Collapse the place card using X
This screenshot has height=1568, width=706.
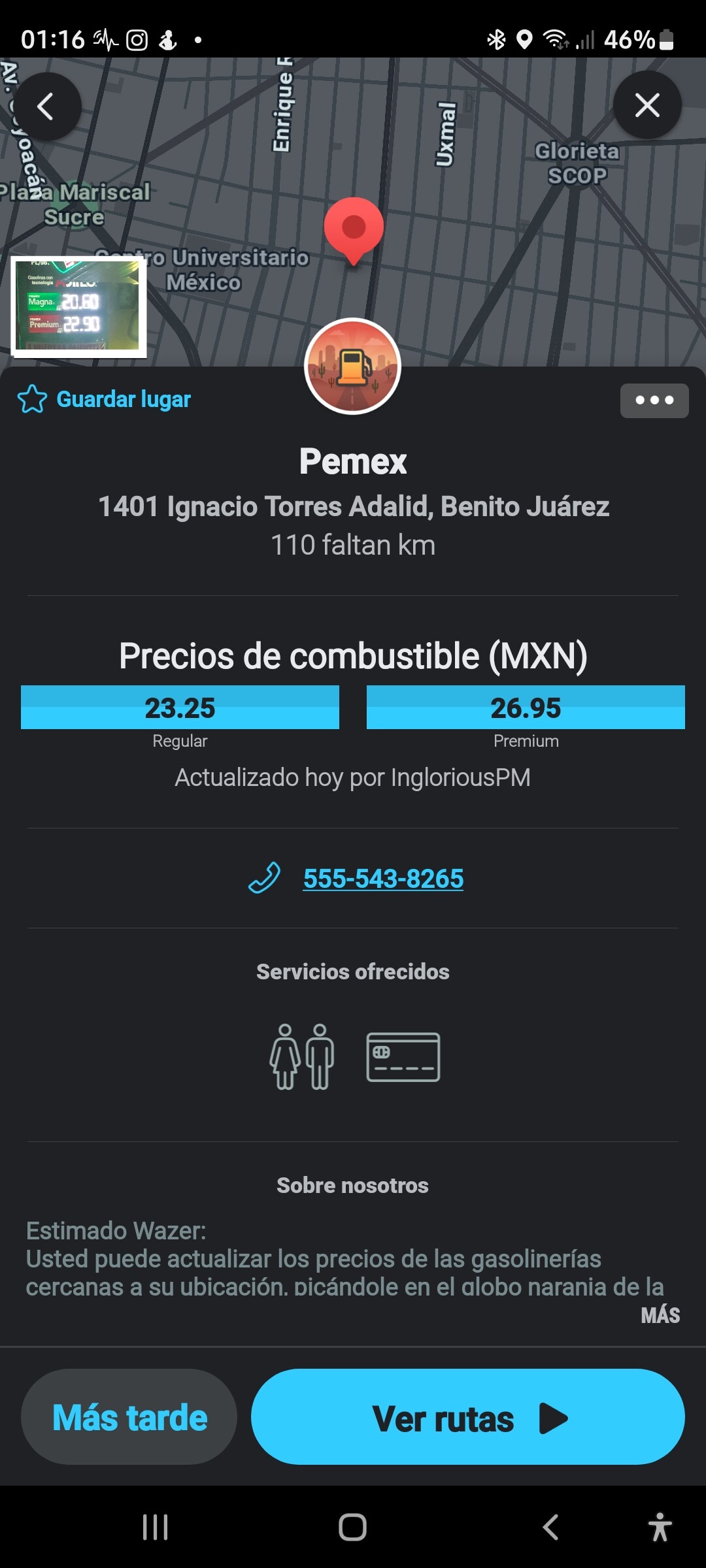coord(648,105)
